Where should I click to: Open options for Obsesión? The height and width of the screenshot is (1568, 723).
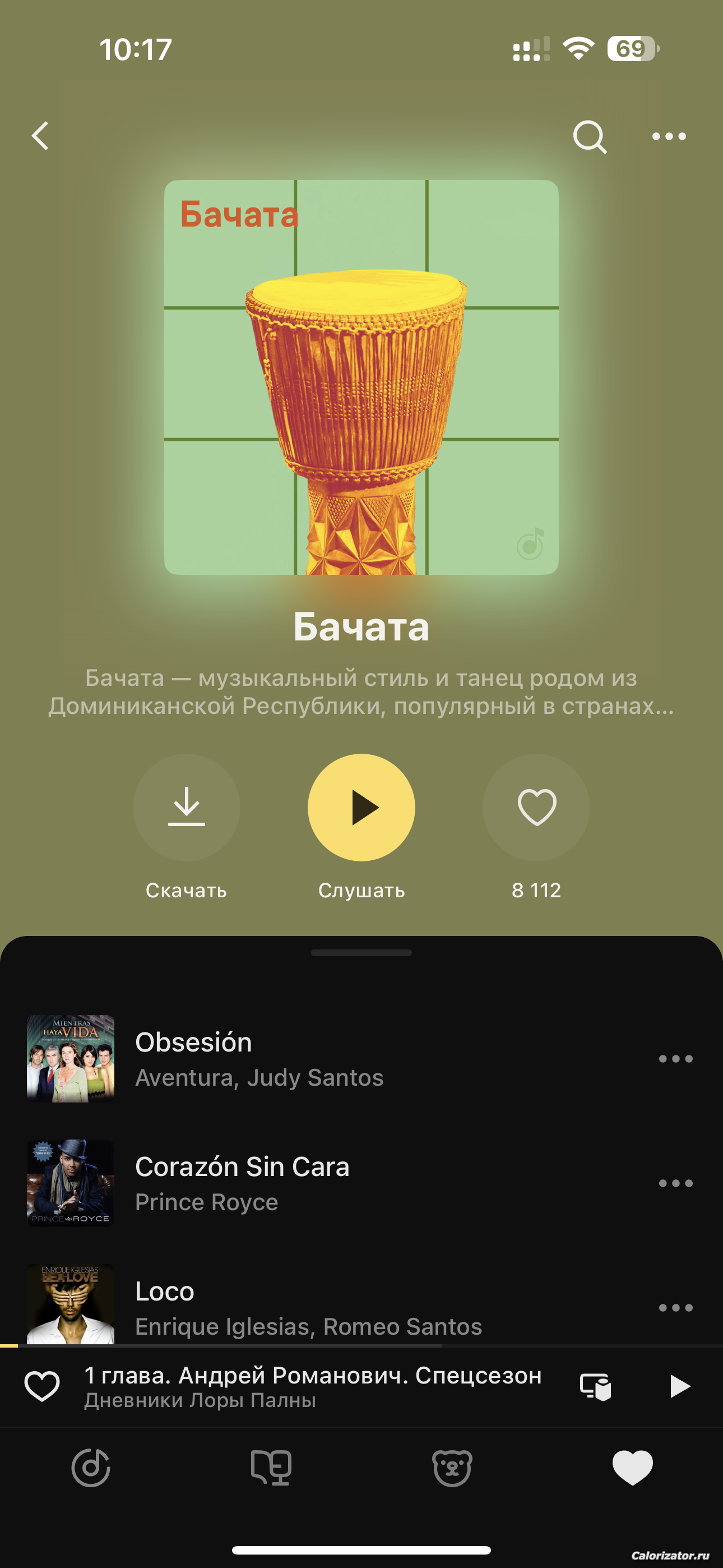point(675,1059)
